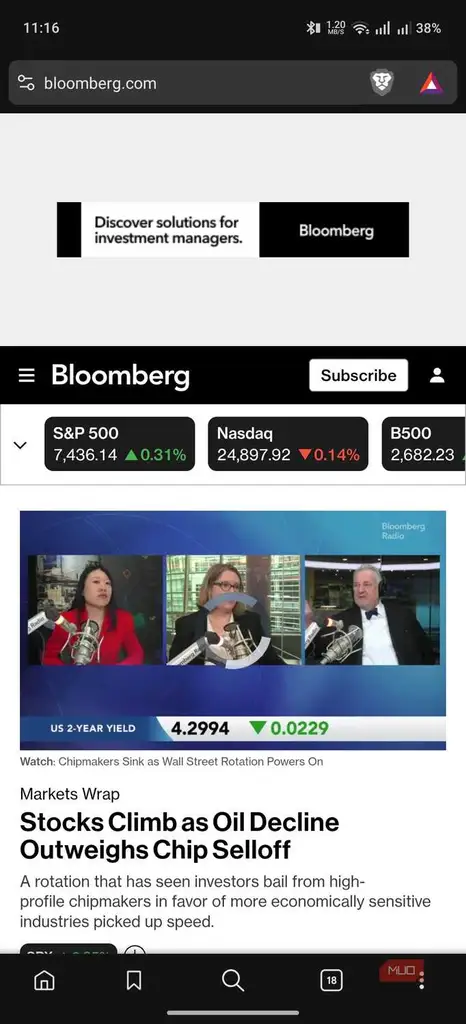466x1024 pixels.
Task: Open Brave Shields lion icon
Action: coord(382,83)
